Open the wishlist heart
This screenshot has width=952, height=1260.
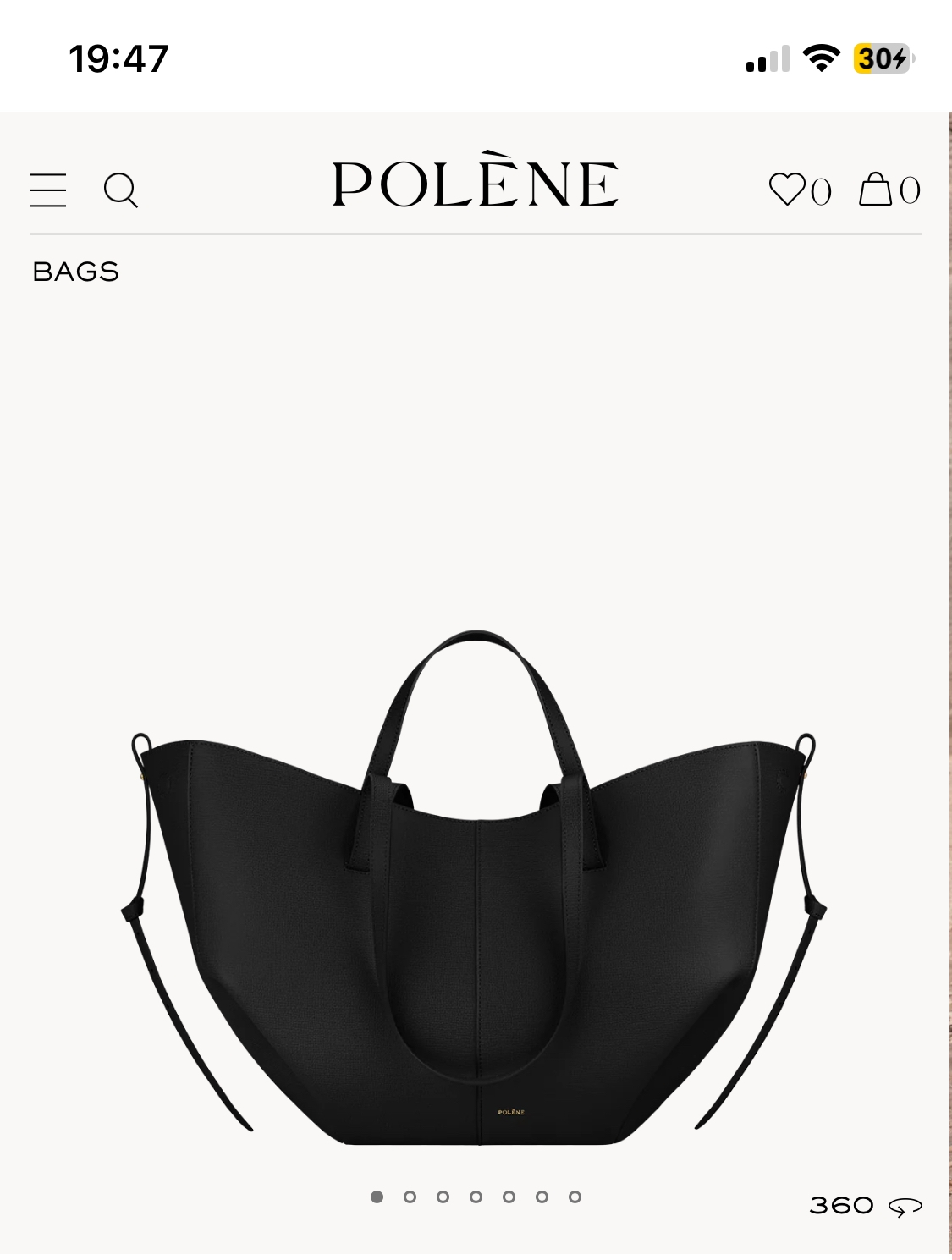[x=788, y=190]
